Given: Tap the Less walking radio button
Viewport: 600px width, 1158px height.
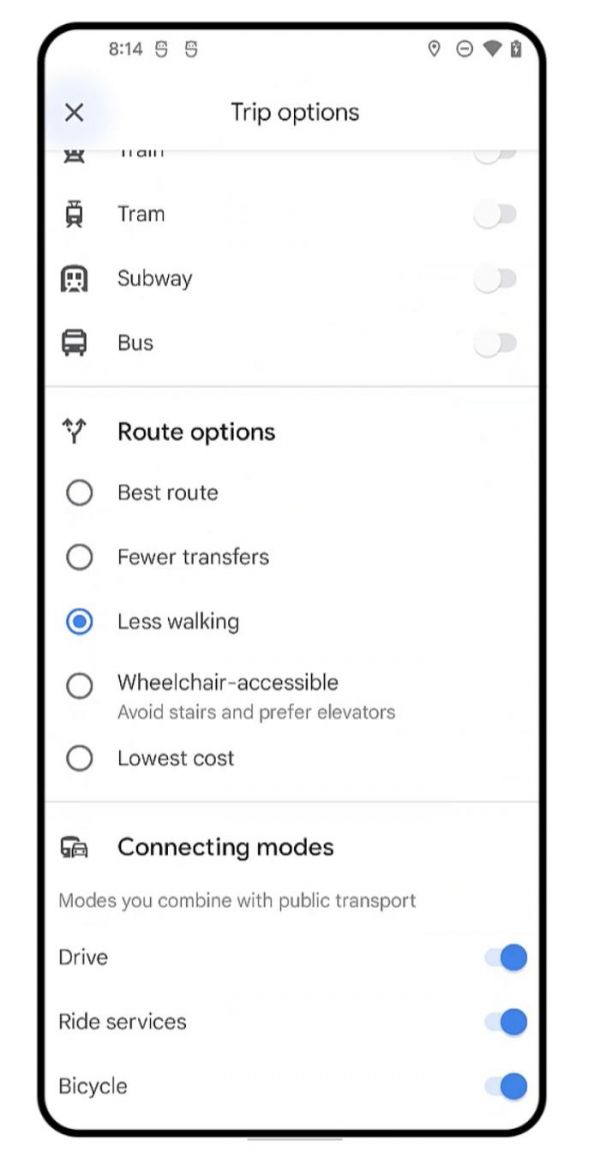Looking at the screenshot, I should tap(79, 621).
